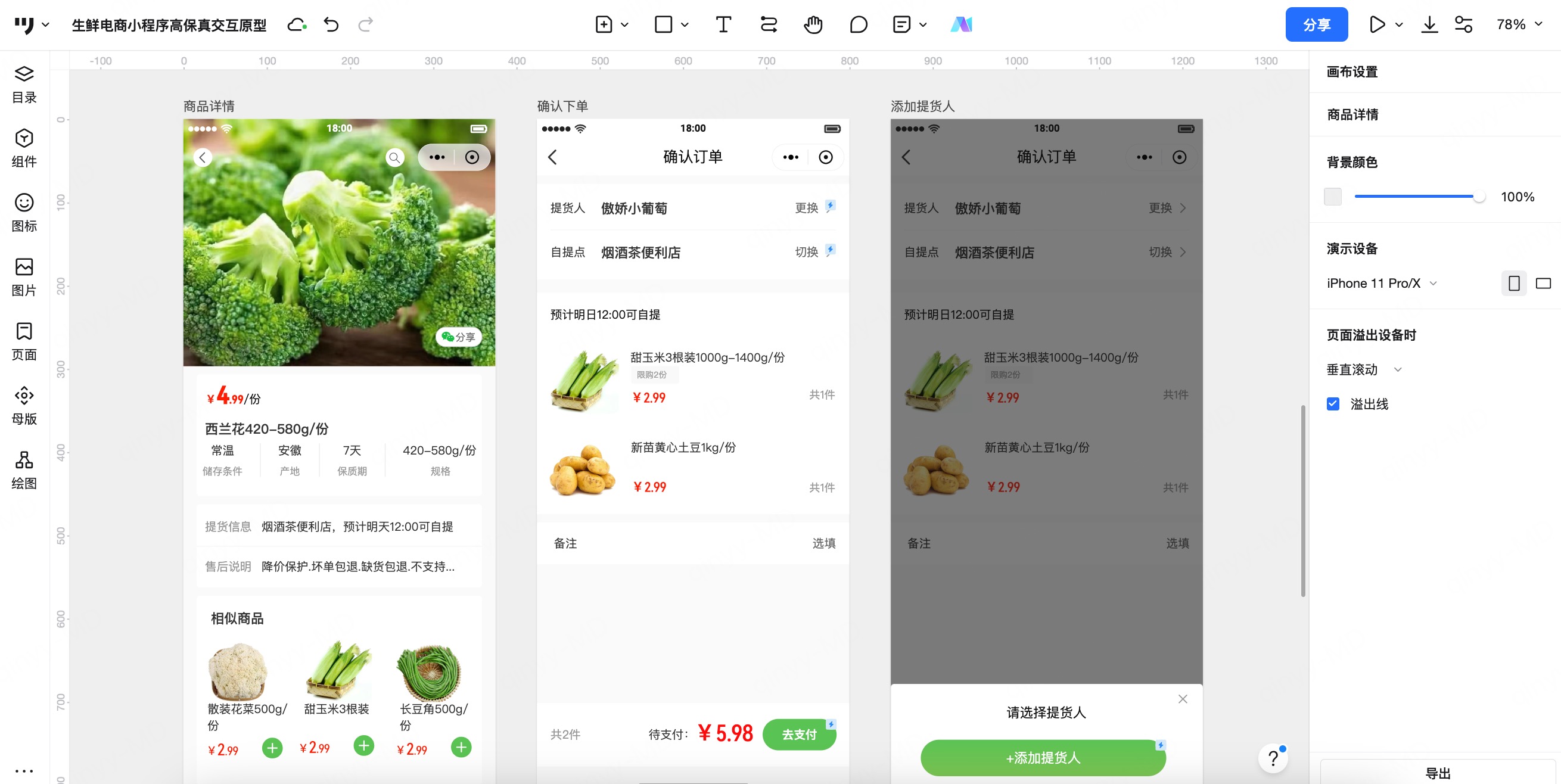Viewport: 1561px width, 784px height.
Task: Open the 母版 masters panel
Action: [24, 405]
